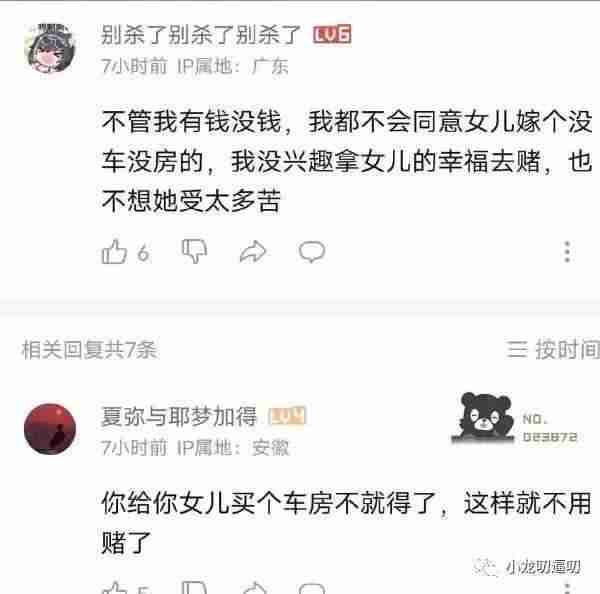Dislike the comment by 别杀了别杀了别杀了
Screen dimensions: 600x594
click(193, 251)
